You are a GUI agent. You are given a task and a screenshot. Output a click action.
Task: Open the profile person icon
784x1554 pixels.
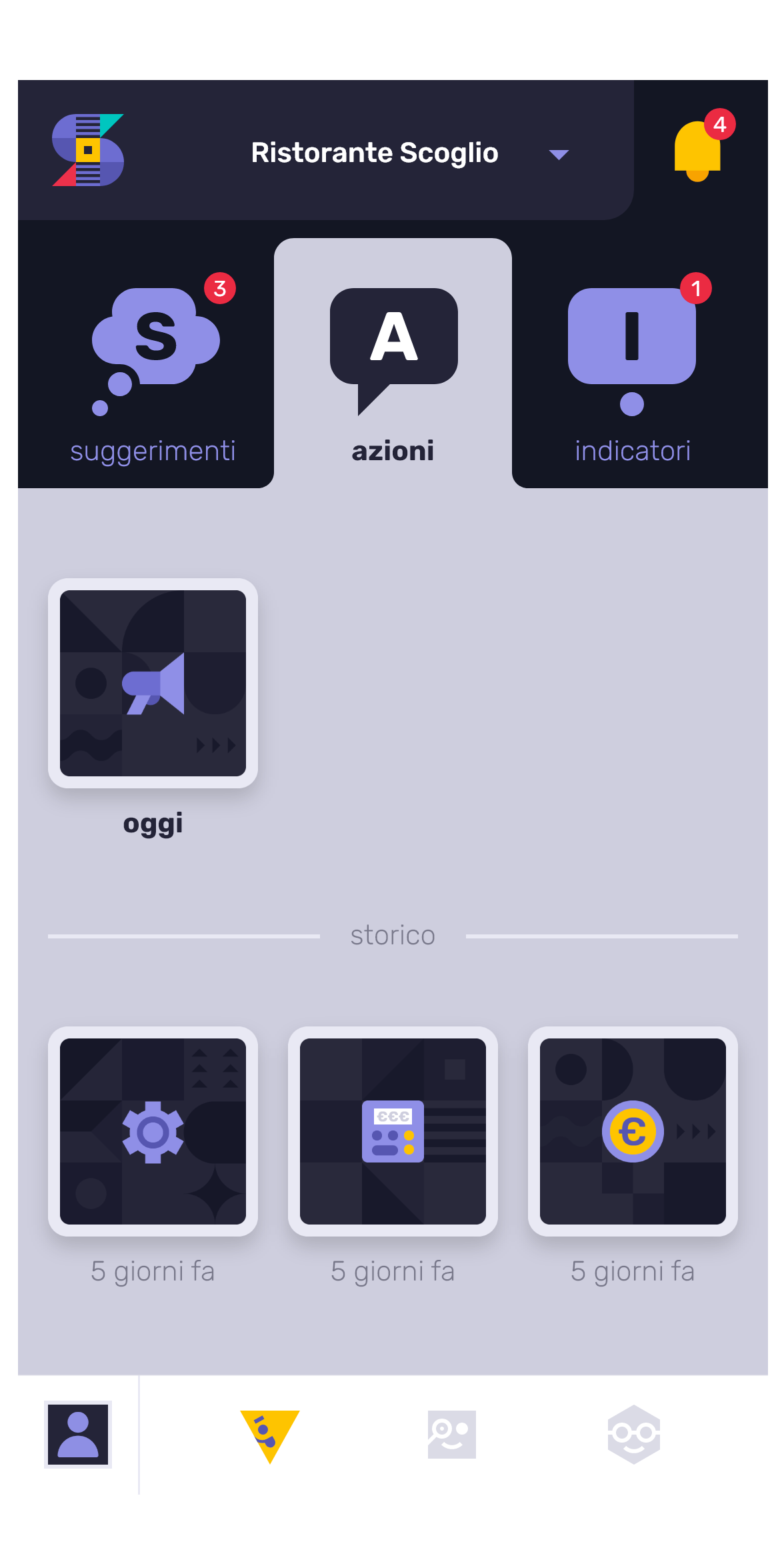pyautogui.click(x=78, y=1435)
